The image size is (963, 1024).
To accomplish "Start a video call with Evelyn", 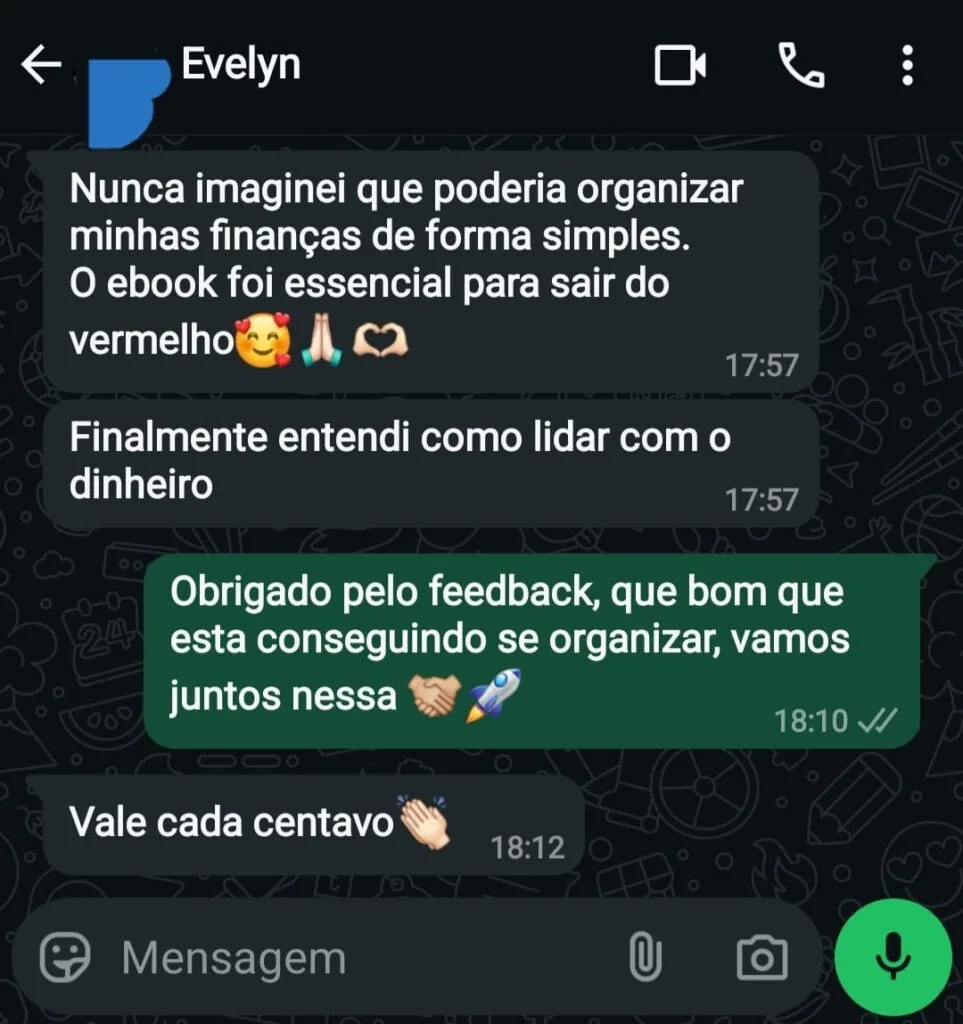I will click(x=680, y=67).
